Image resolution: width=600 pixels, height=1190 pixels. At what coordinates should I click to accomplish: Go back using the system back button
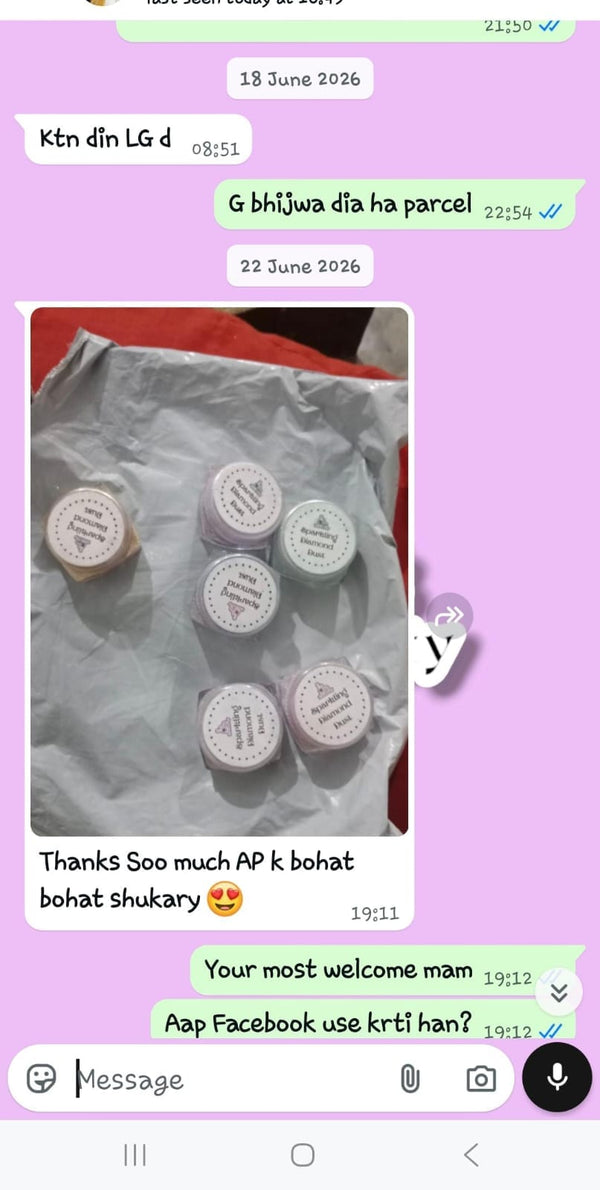click(x=471, y=1155)
